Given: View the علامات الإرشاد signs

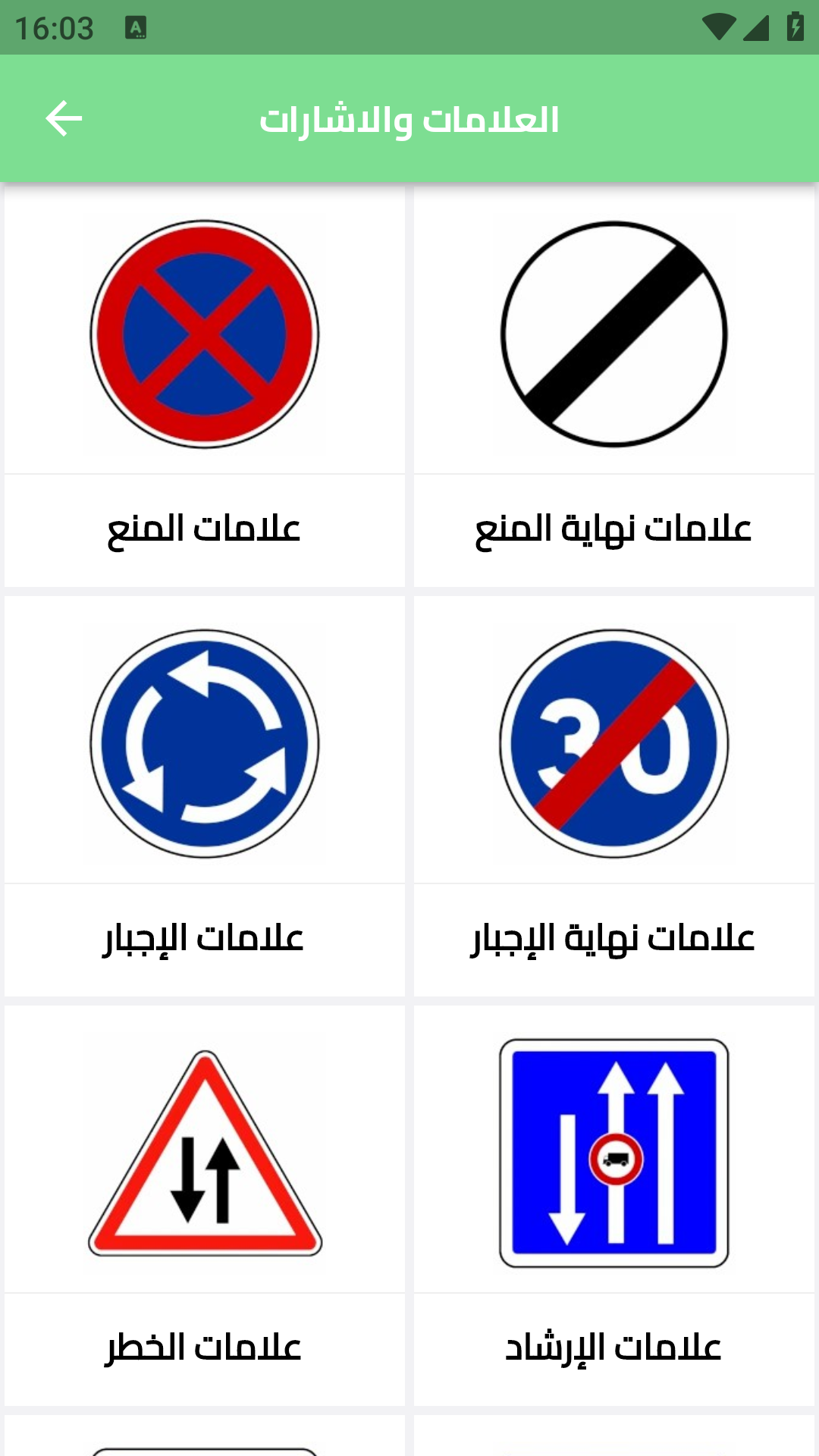Looking at the screenshot, I should tap(614, 1206).
